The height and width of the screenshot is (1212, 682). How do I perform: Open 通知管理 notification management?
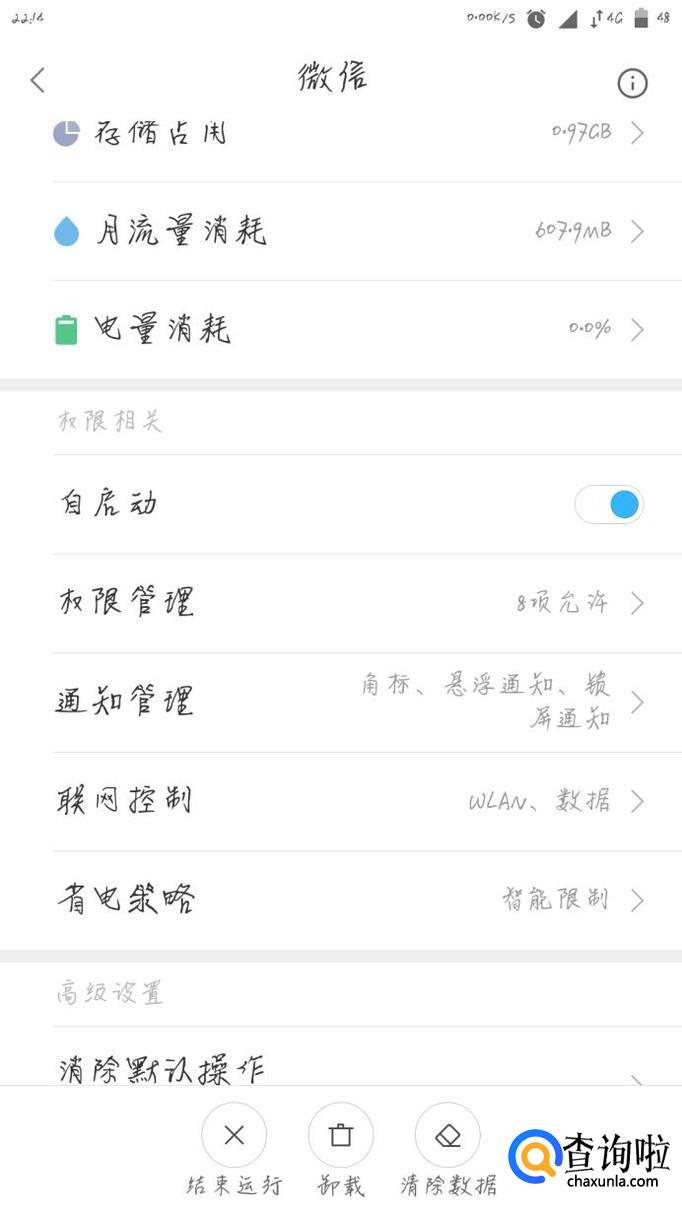tap(341, 703)
